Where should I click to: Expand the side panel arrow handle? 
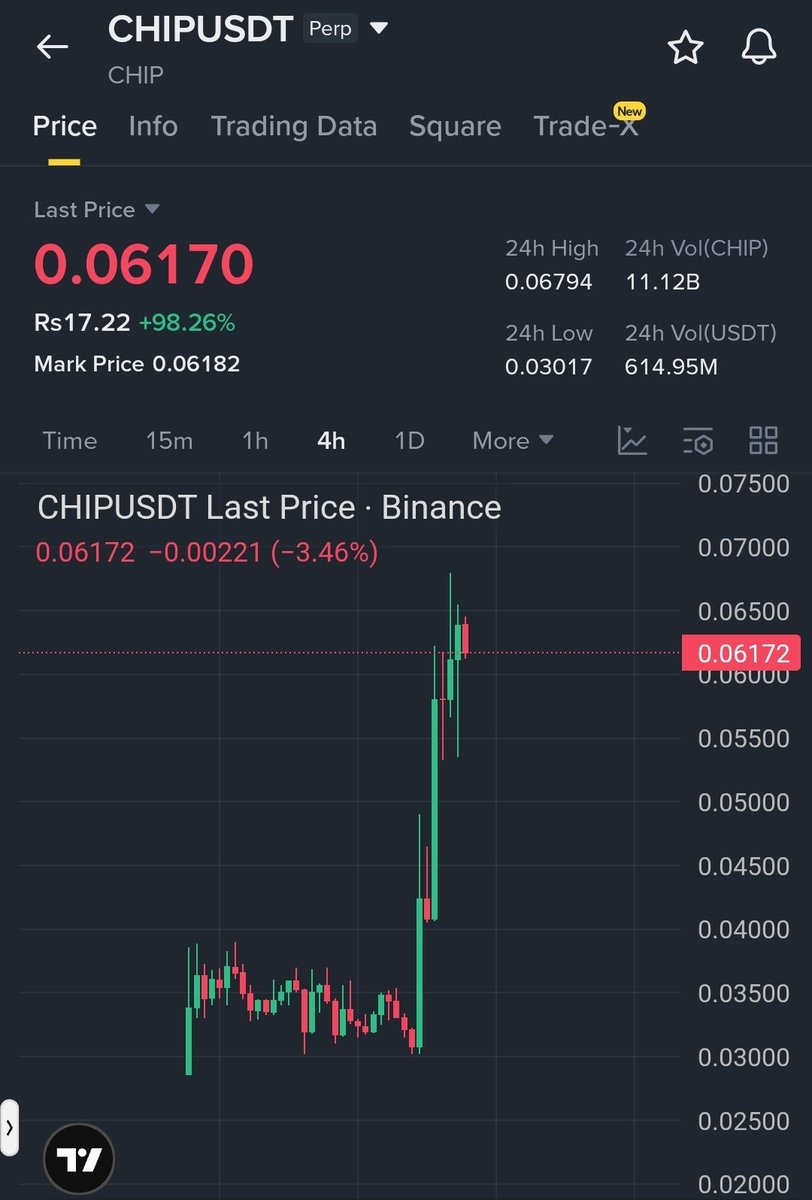(9, 1127)
